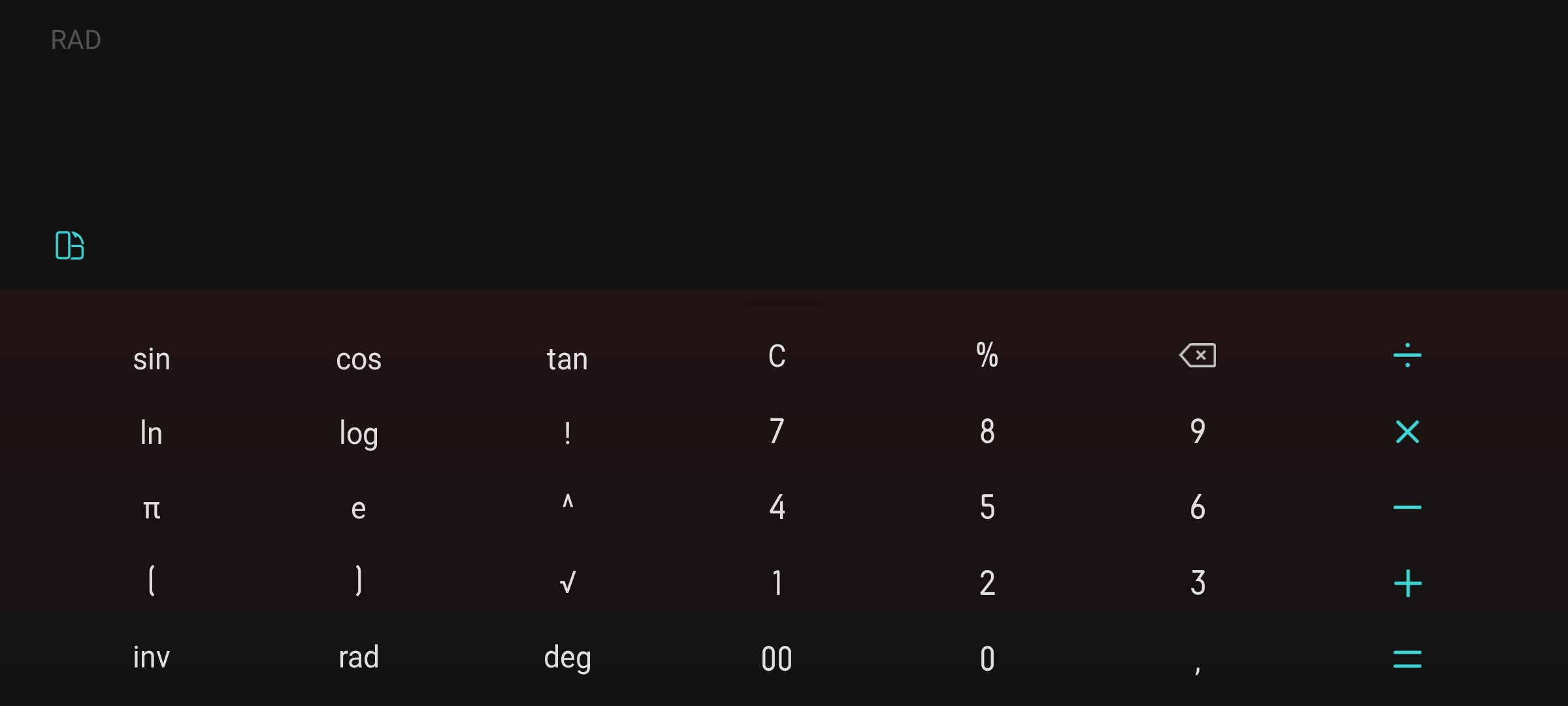Switch angle mode to deg
1568x706 pixels.
click(567, 658)
